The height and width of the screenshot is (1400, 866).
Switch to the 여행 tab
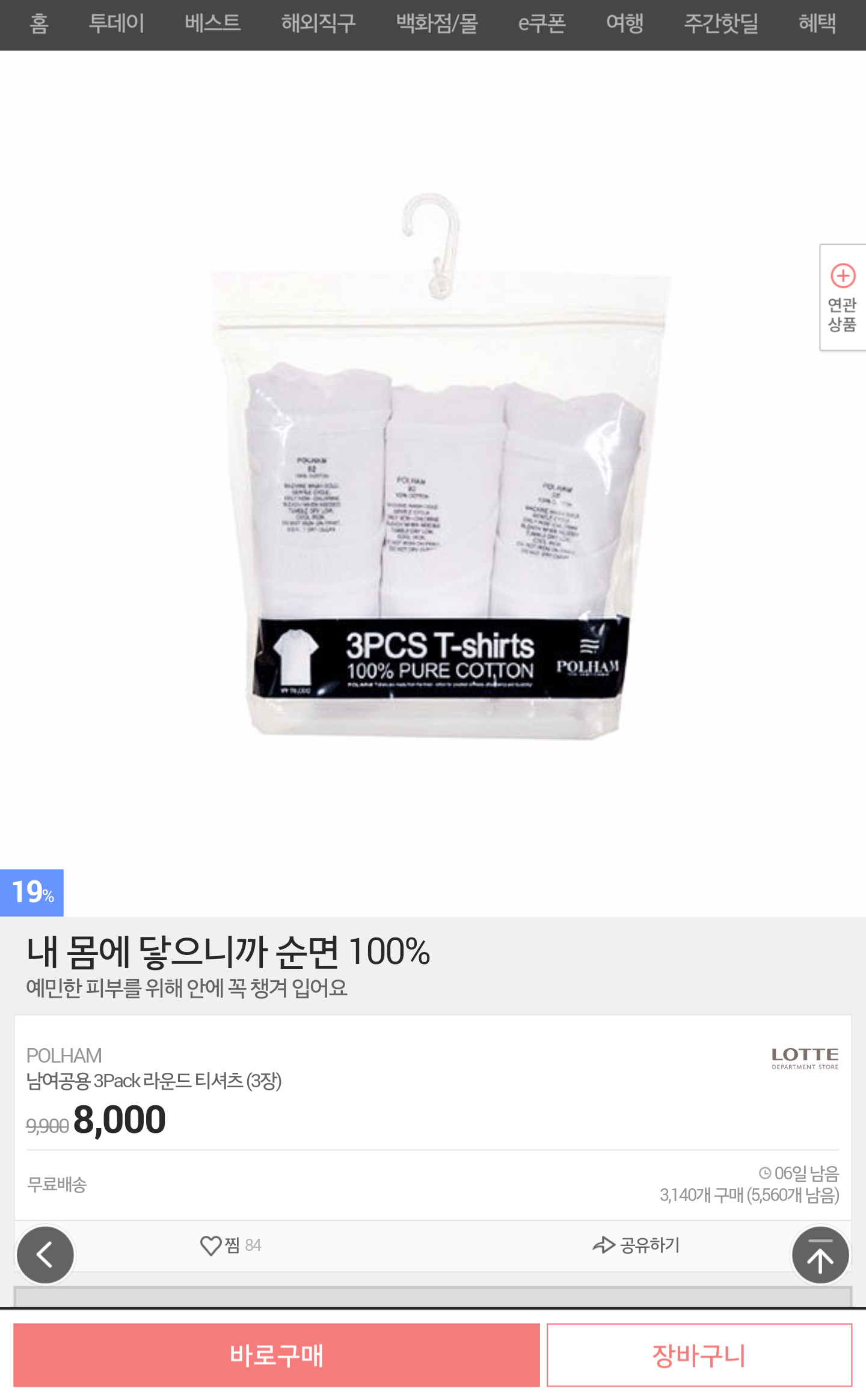(625, 24)
